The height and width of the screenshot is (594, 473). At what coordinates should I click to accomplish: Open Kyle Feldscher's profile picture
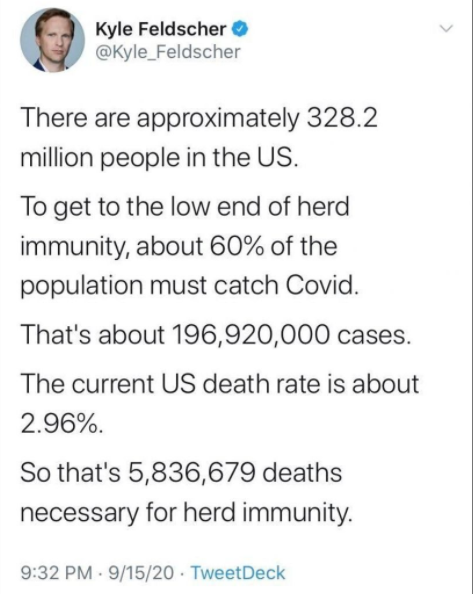click(x=53, y=40)
